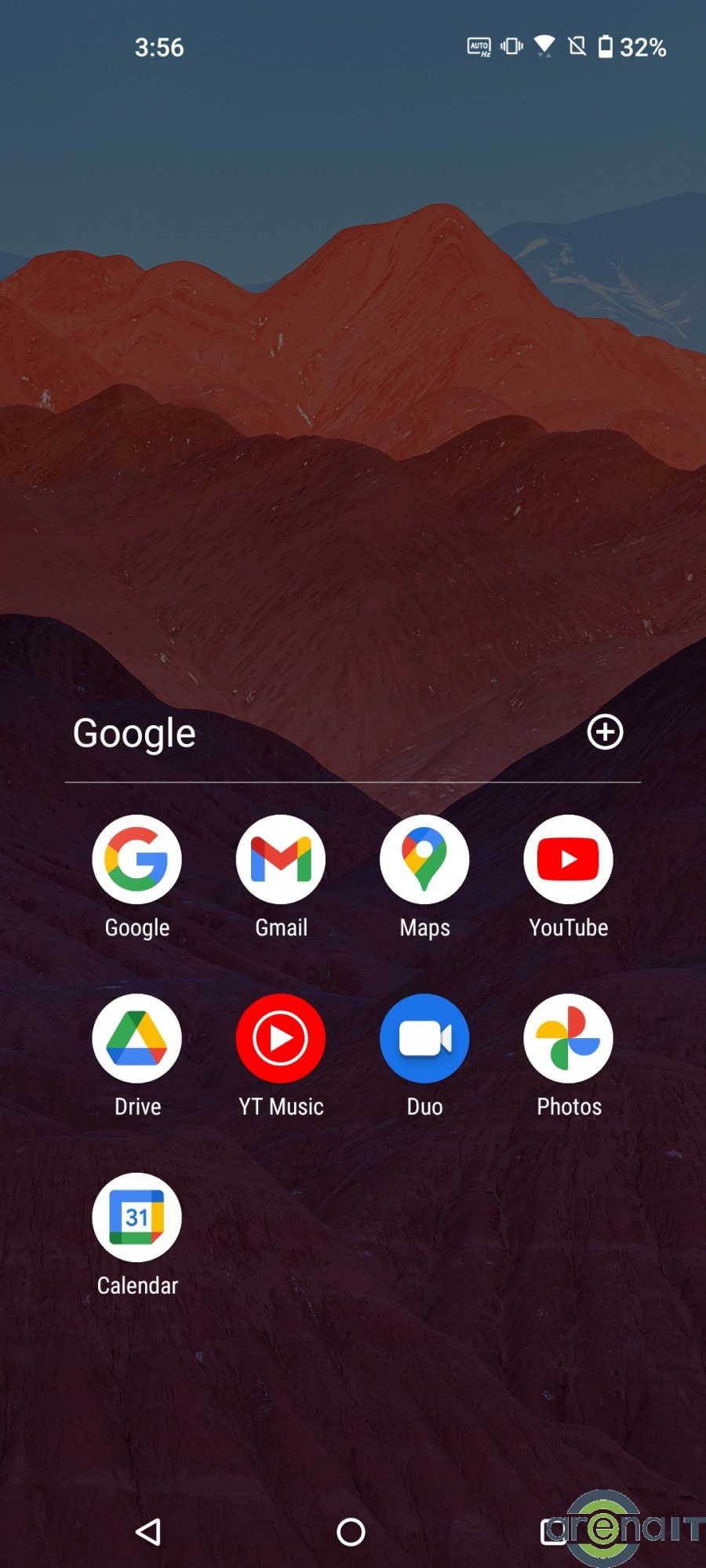706x1568 pixels.
Task: Return to the home screen
Action: click(x=351, y=1531)
